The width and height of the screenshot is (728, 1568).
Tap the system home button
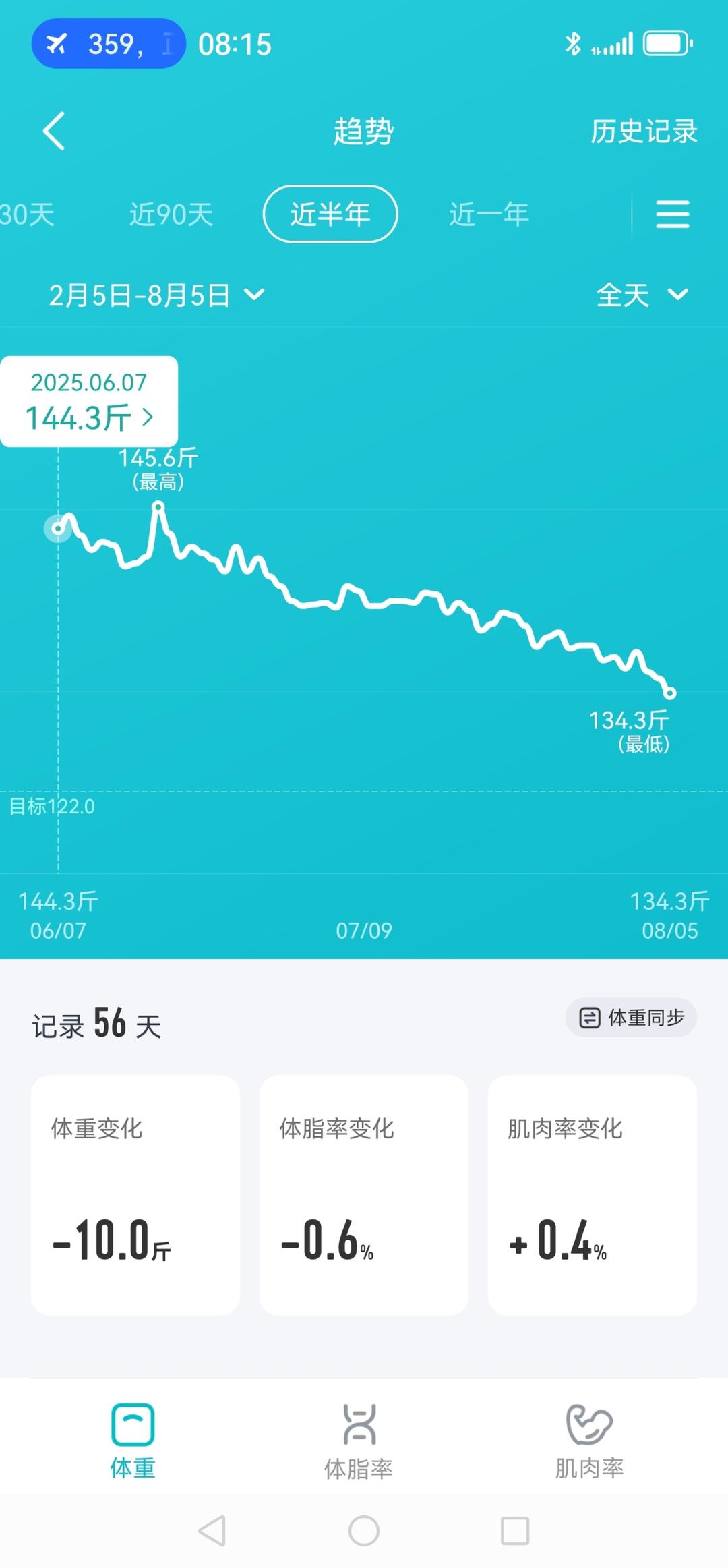(x=364, y=1531)
